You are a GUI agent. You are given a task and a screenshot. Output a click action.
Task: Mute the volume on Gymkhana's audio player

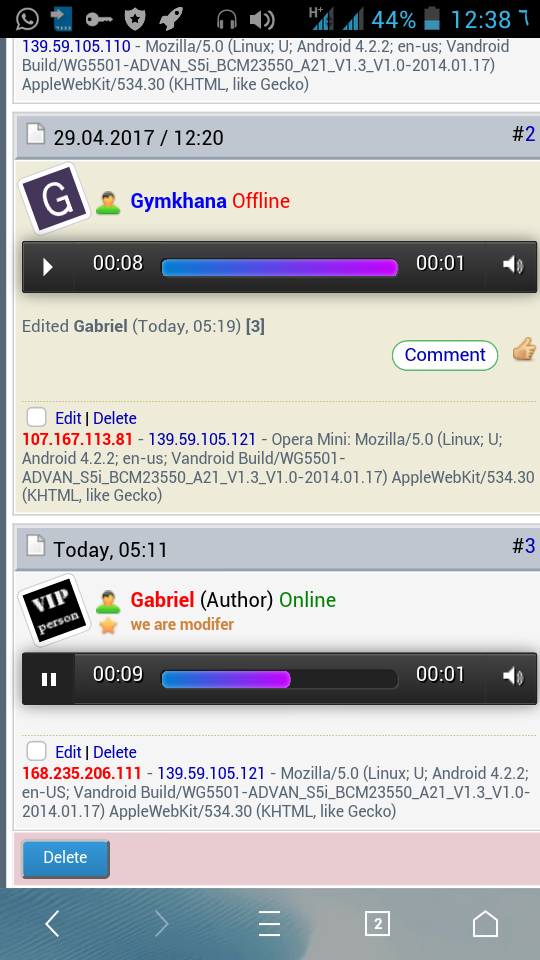click(x=512, y=266)
